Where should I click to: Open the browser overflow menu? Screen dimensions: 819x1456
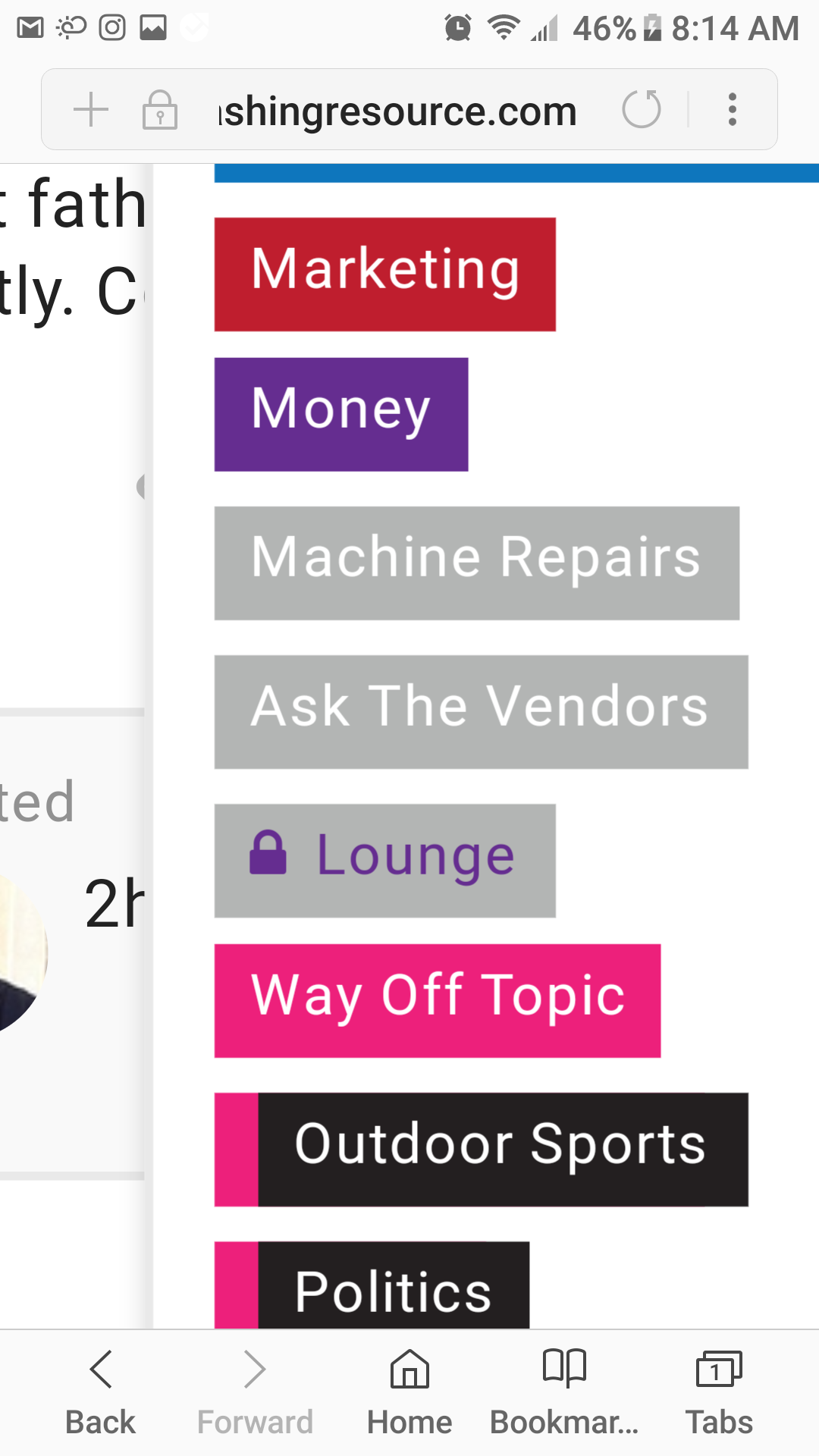click(x=732, y=109)
